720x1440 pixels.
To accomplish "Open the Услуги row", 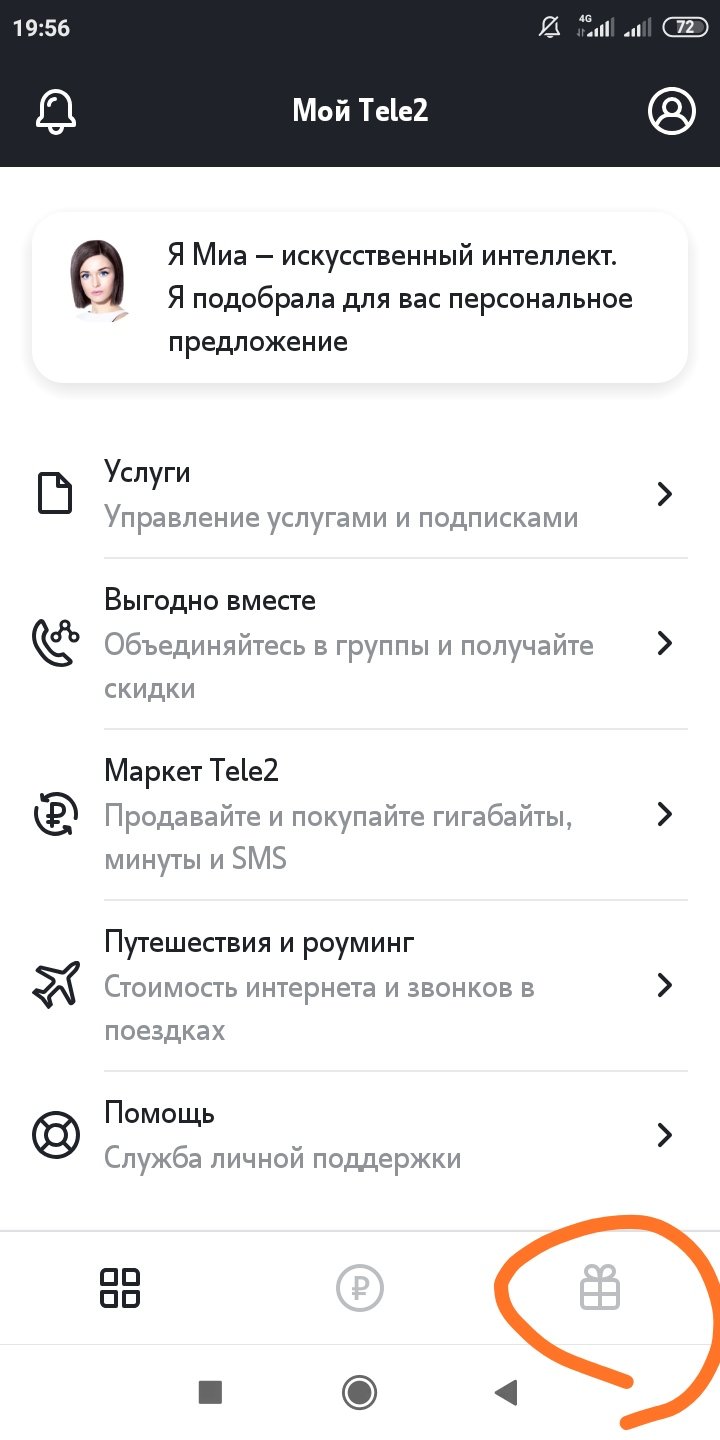I will (x=360, y=494).
